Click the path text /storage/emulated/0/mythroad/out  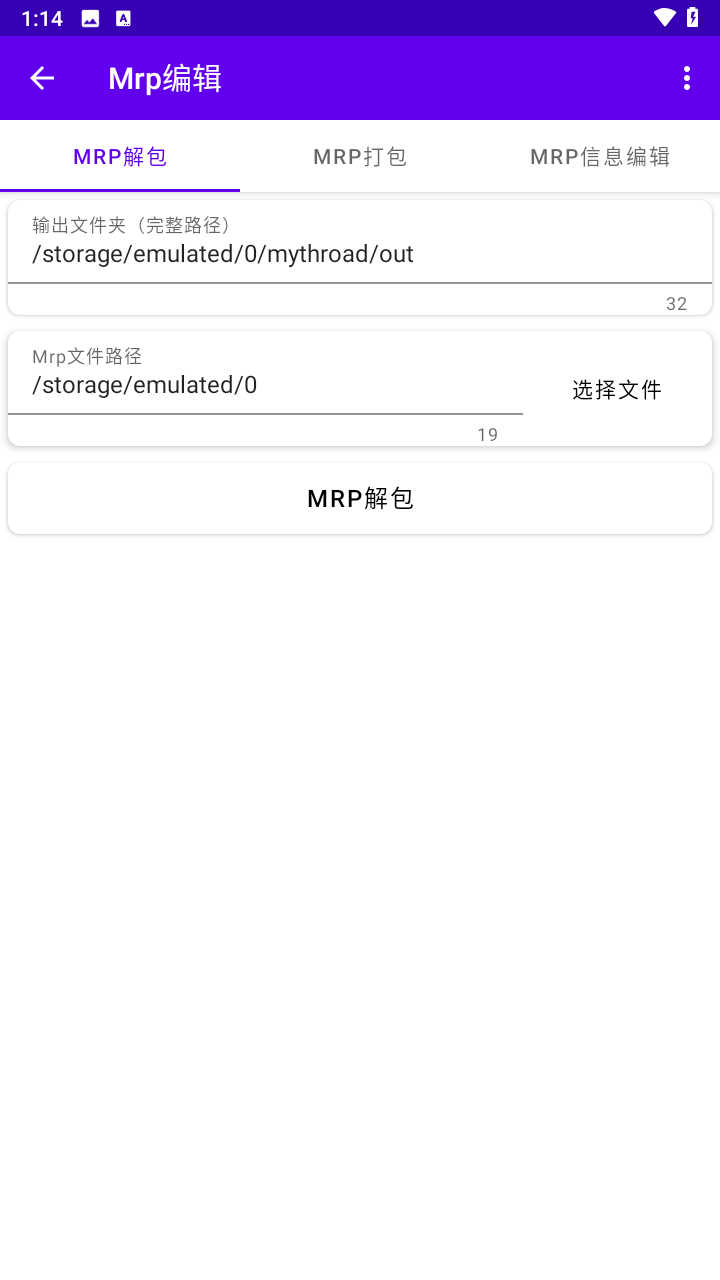pyautogui.click(x=222, y=254)
